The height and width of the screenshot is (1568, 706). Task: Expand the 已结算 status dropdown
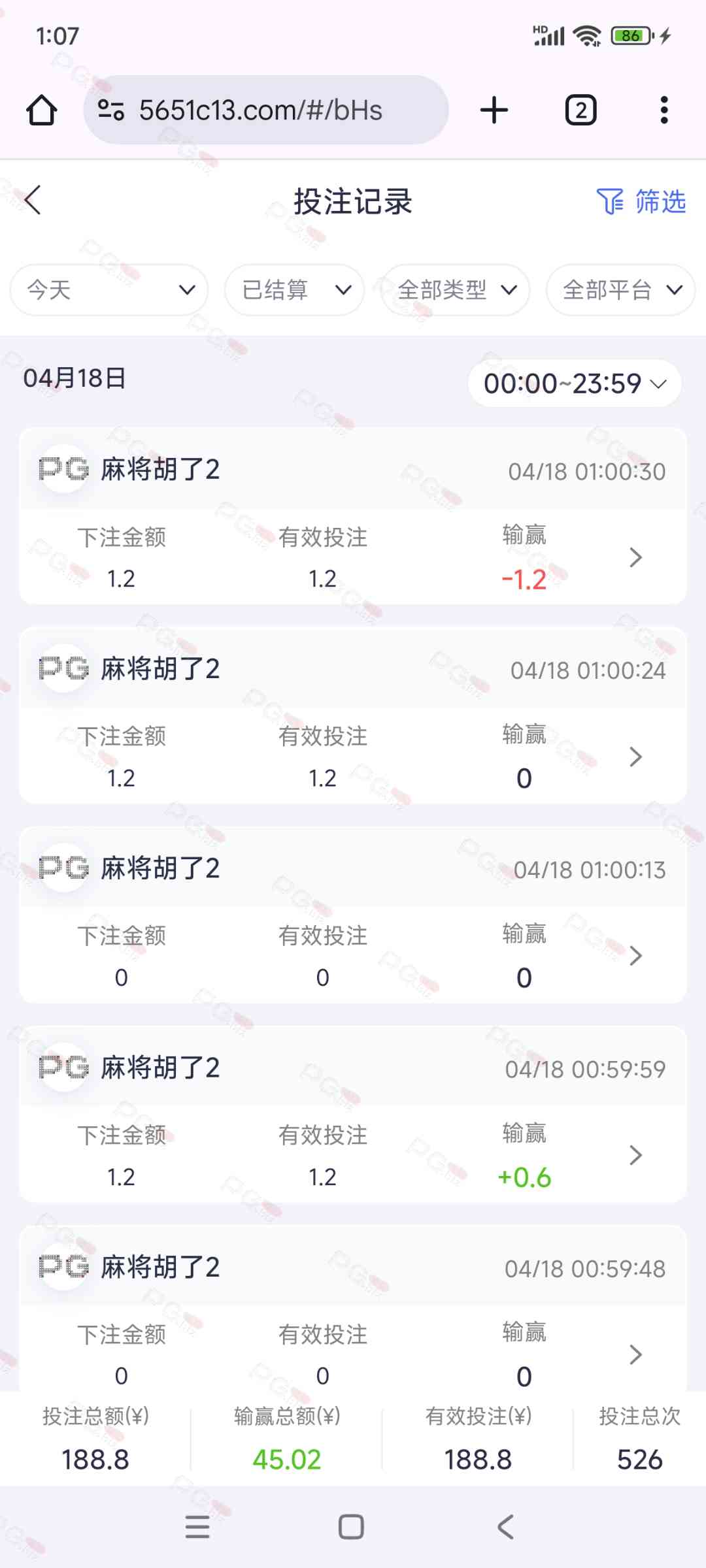(x=295, y=289)
